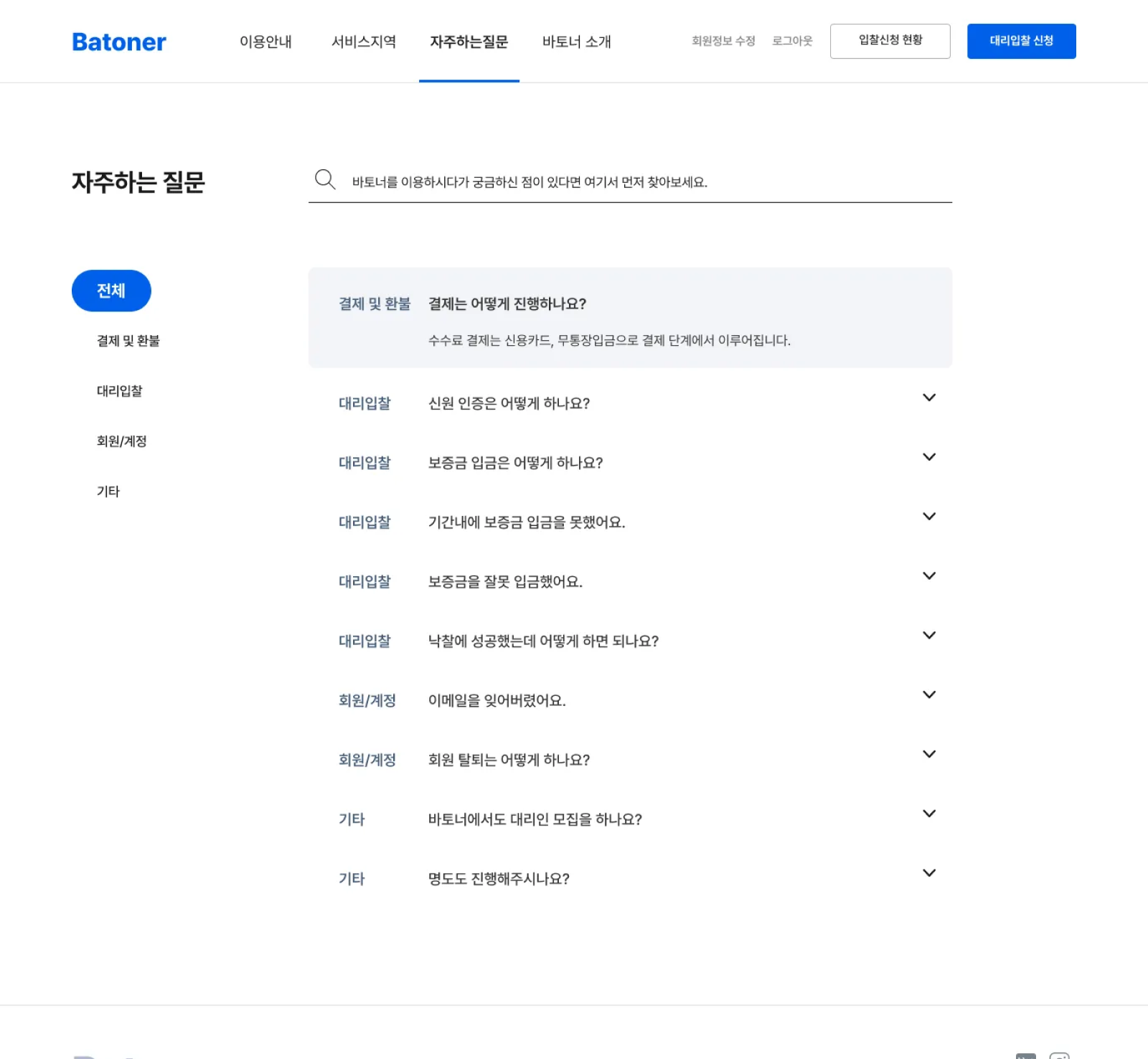
Task: Tap the FAQ search field
Action: pyautogui.click(x=630, y=182)
